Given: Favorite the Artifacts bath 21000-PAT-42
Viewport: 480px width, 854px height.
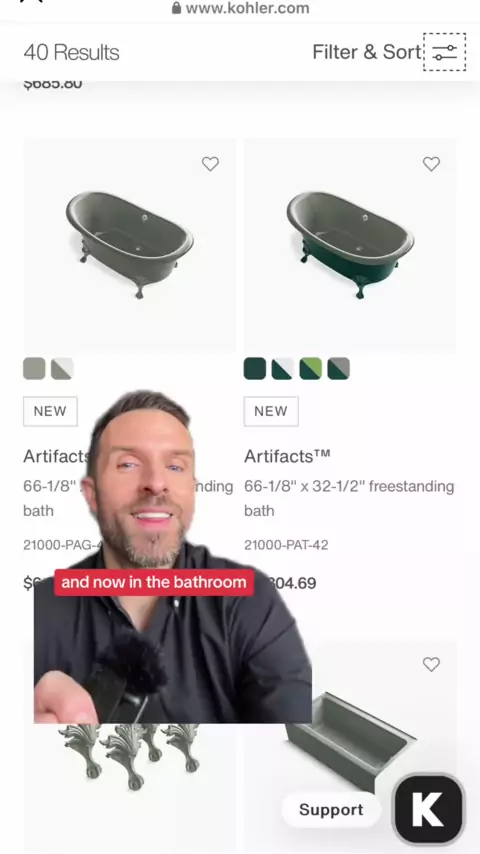Looking at the screenshot, I should (x=431, y=163).
